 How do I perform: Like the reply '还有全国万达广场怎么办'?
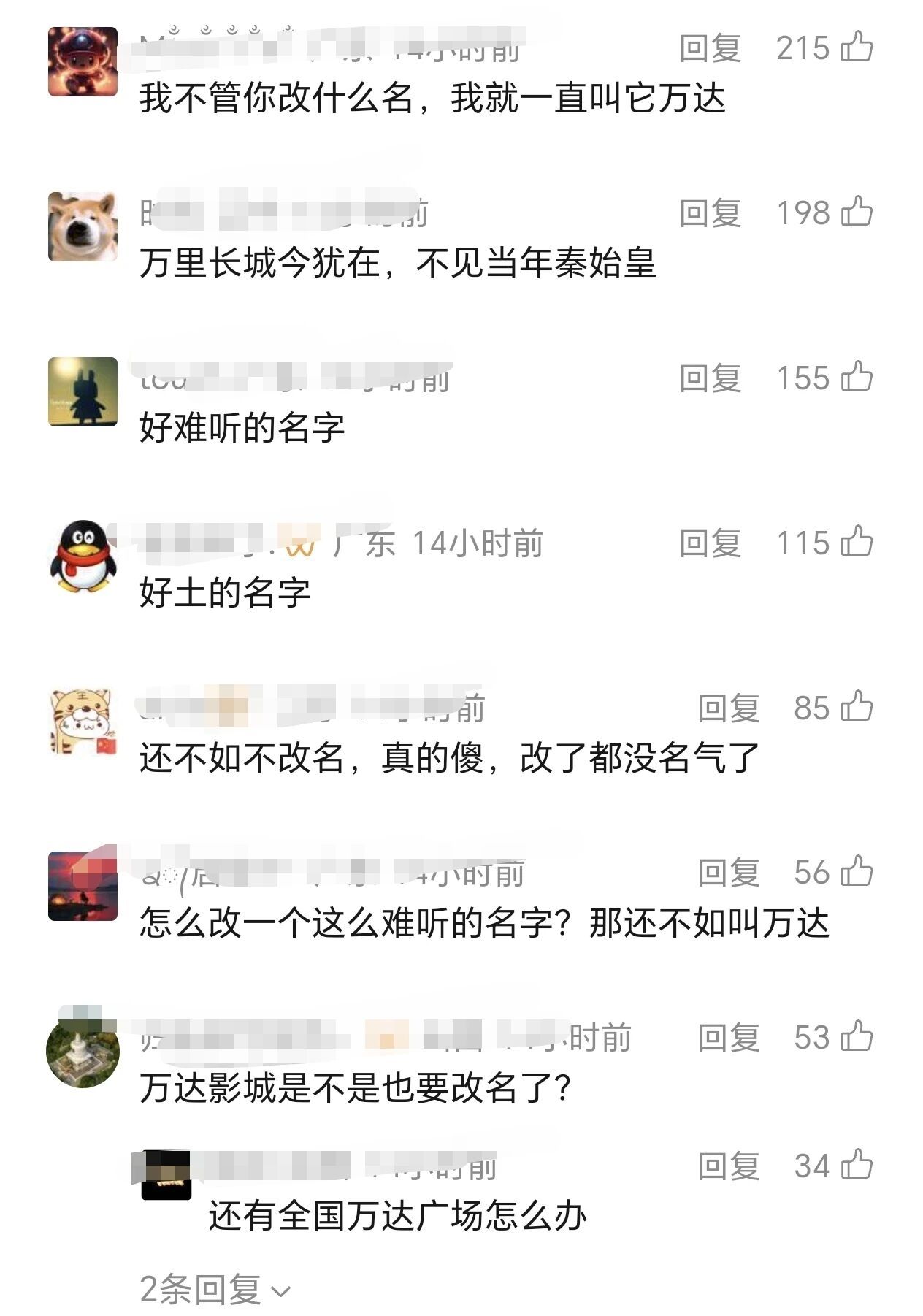pos(857,1166)
